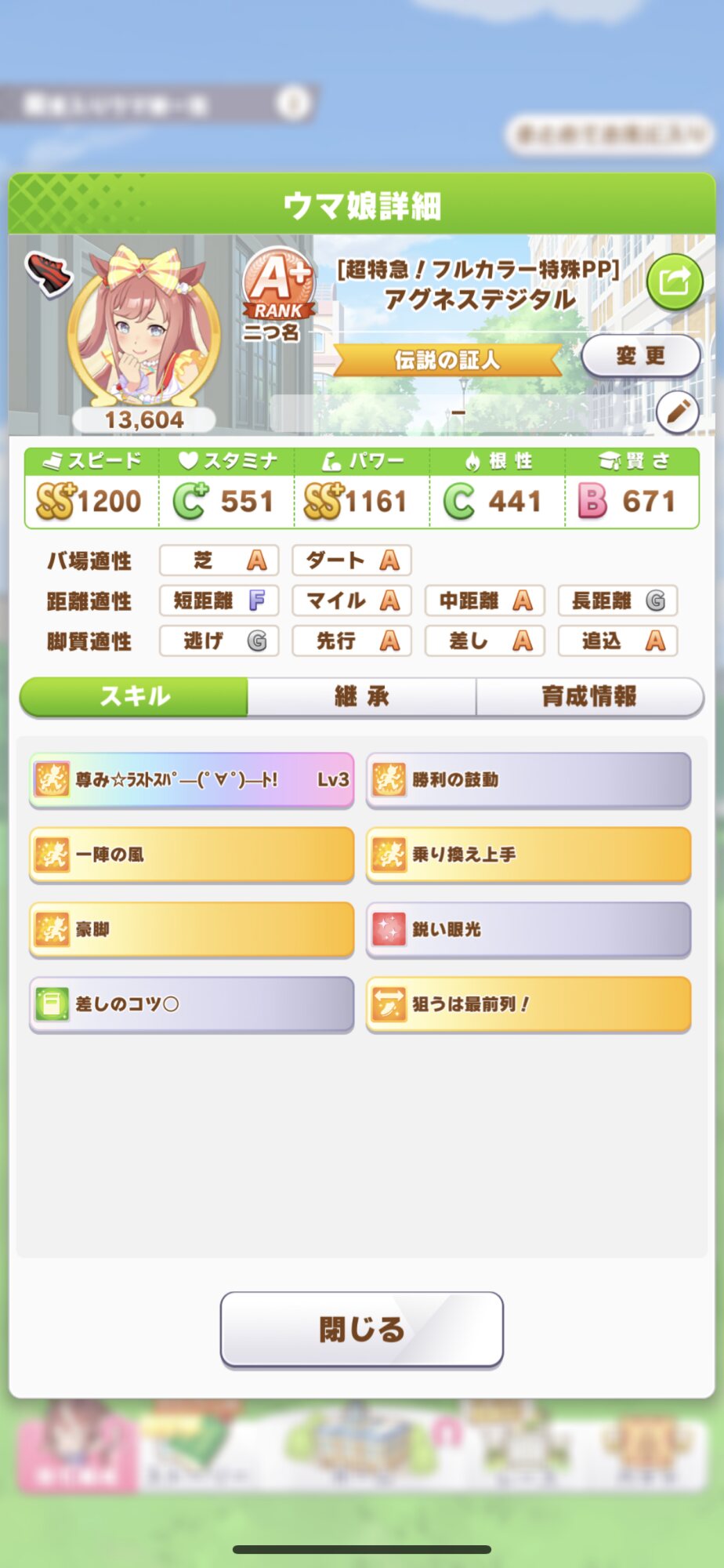Show details for 乗り換え上手
Image resolution: width=724 pixels, height=1568 pixels.
click(x=528, y=855)
